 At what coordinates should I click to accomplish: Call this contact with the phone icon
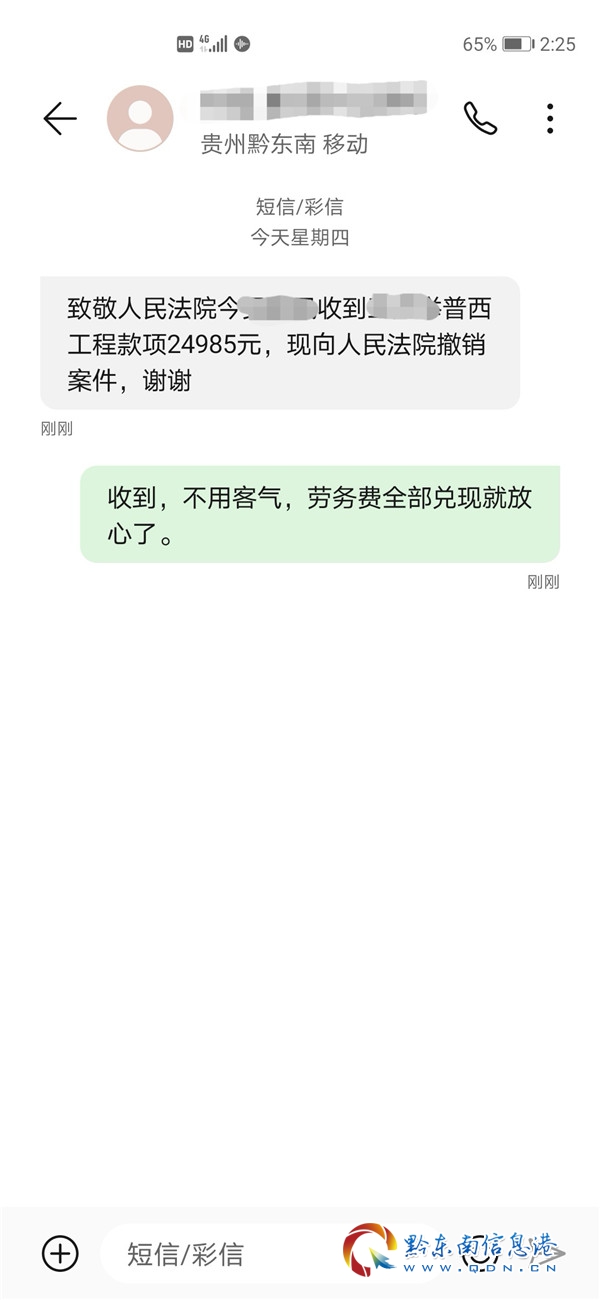(480, 119)
